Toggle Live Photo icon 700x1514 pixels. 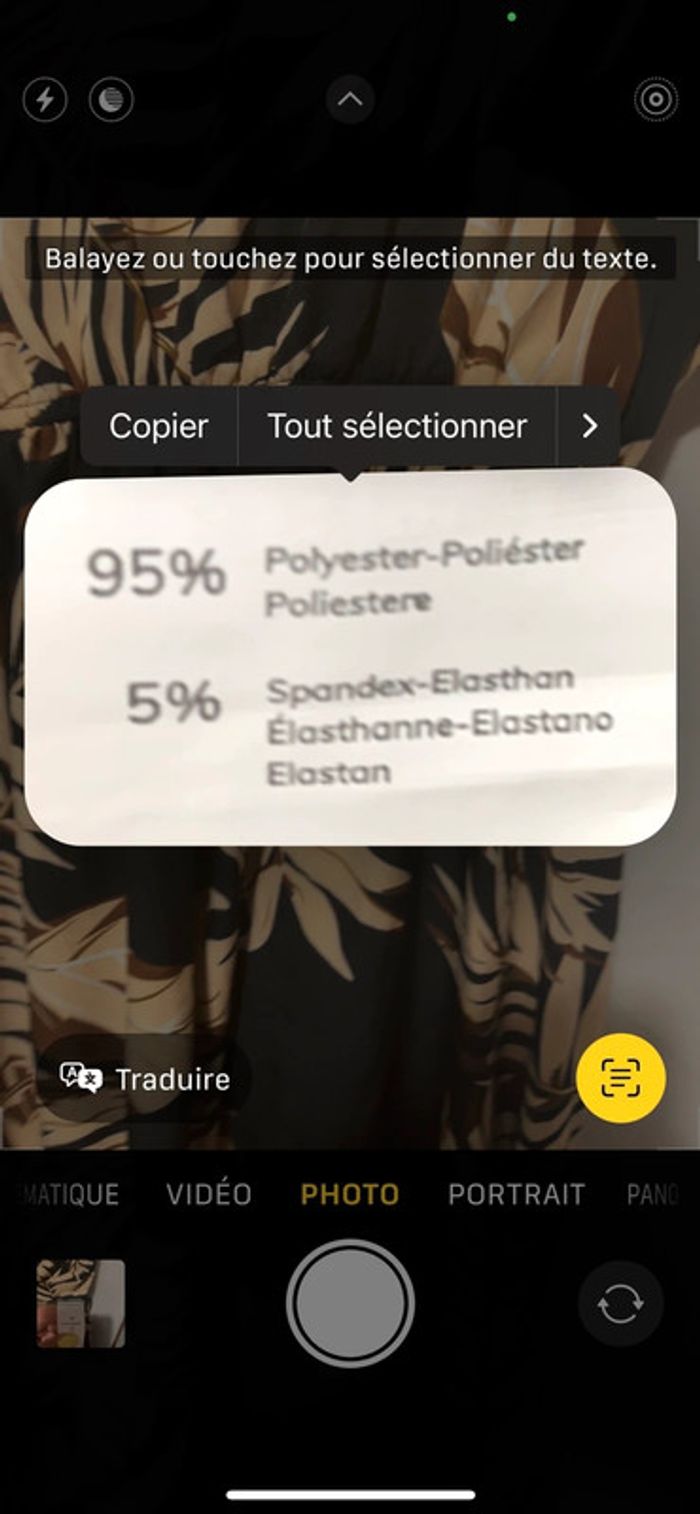point(656,100)
